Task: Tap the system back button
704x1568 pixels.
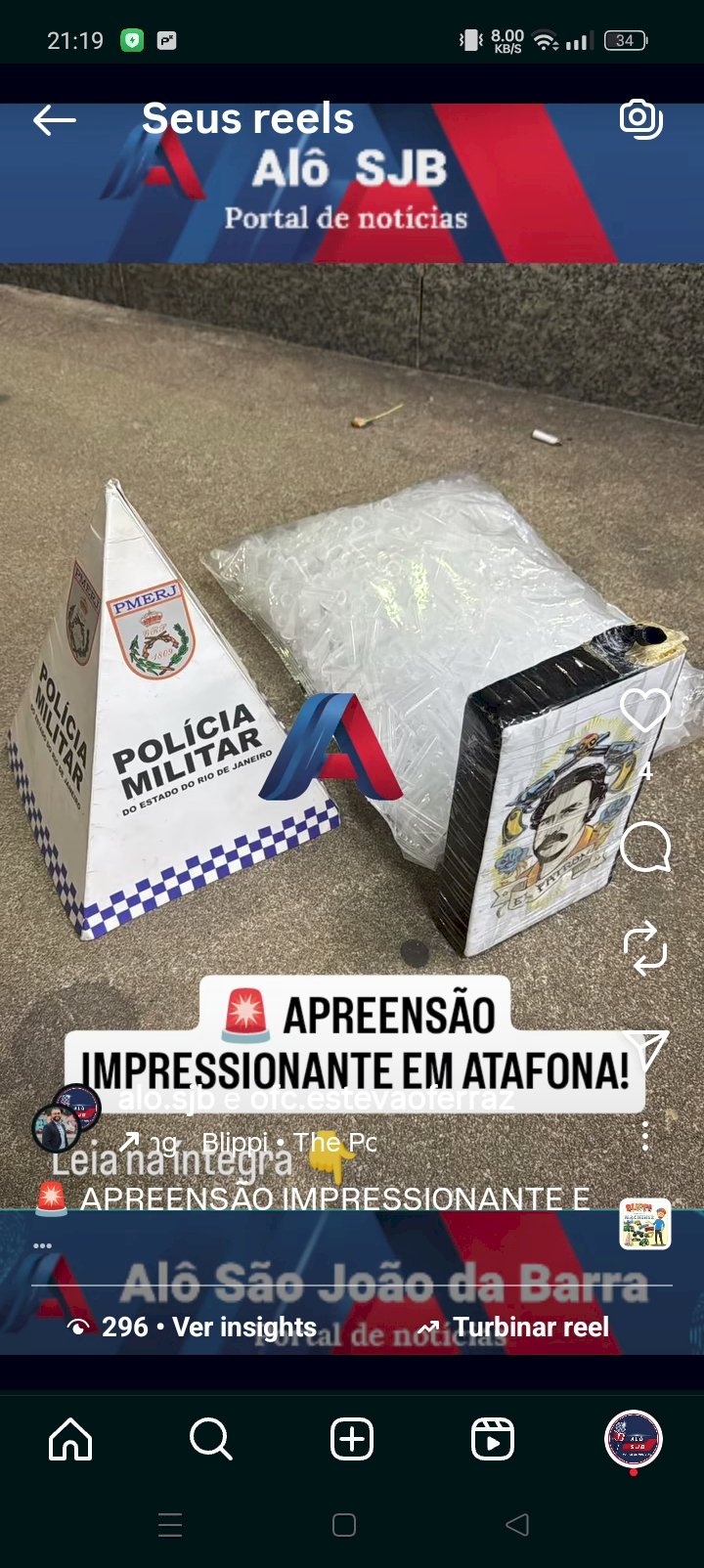Action: click(517, 1524)
